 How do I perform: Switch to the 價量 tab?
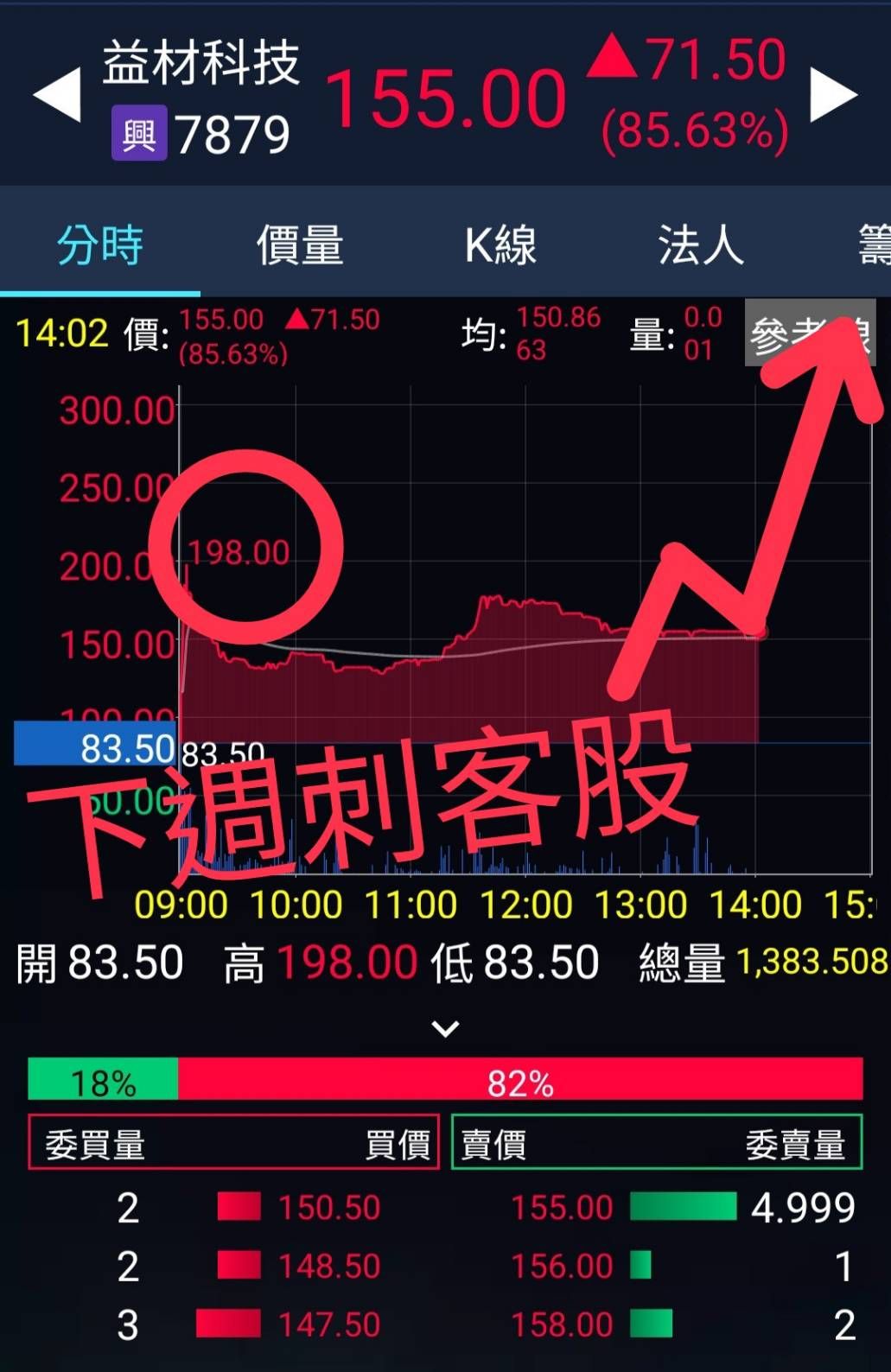(x=300, y=245)
